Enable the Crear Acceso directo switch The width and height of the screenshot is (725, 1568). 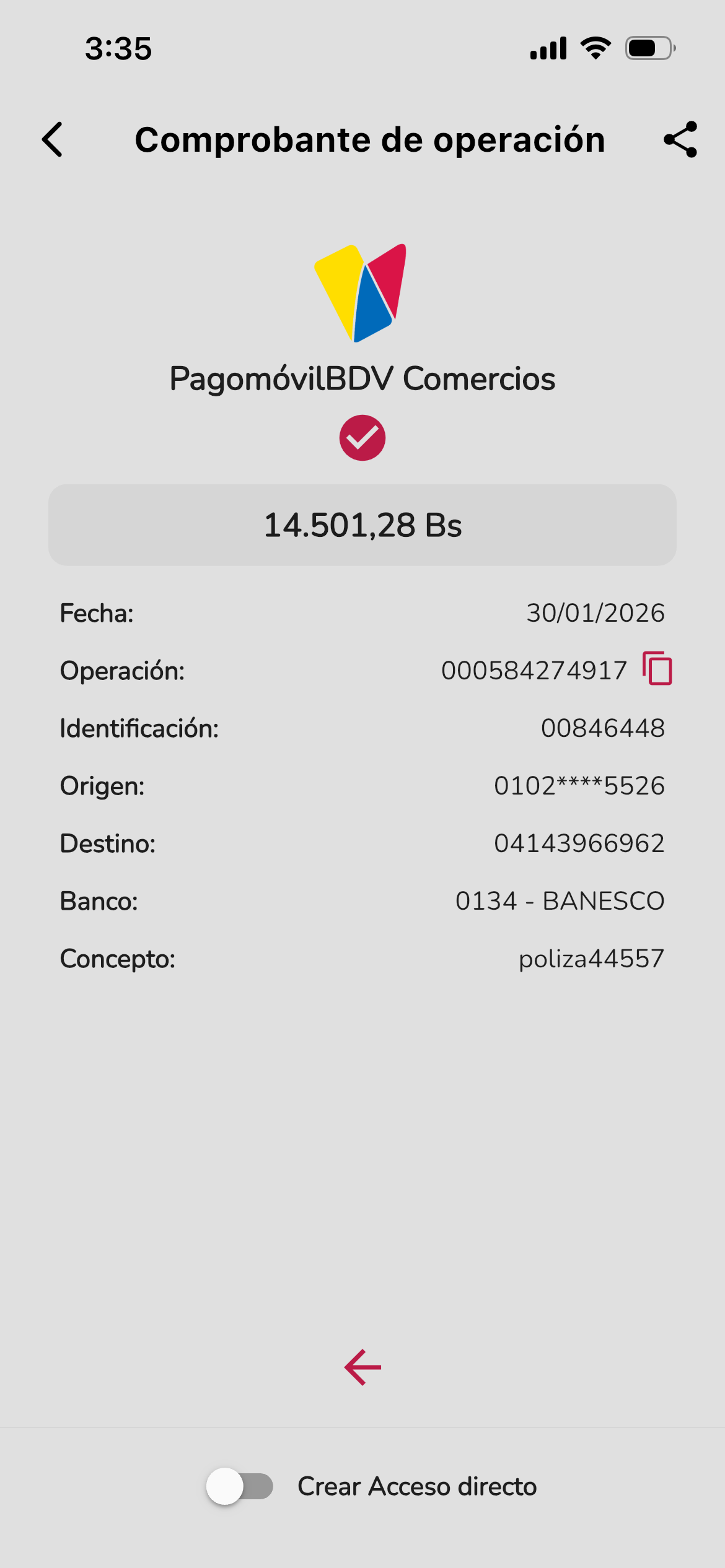(x=240, y=1486)
